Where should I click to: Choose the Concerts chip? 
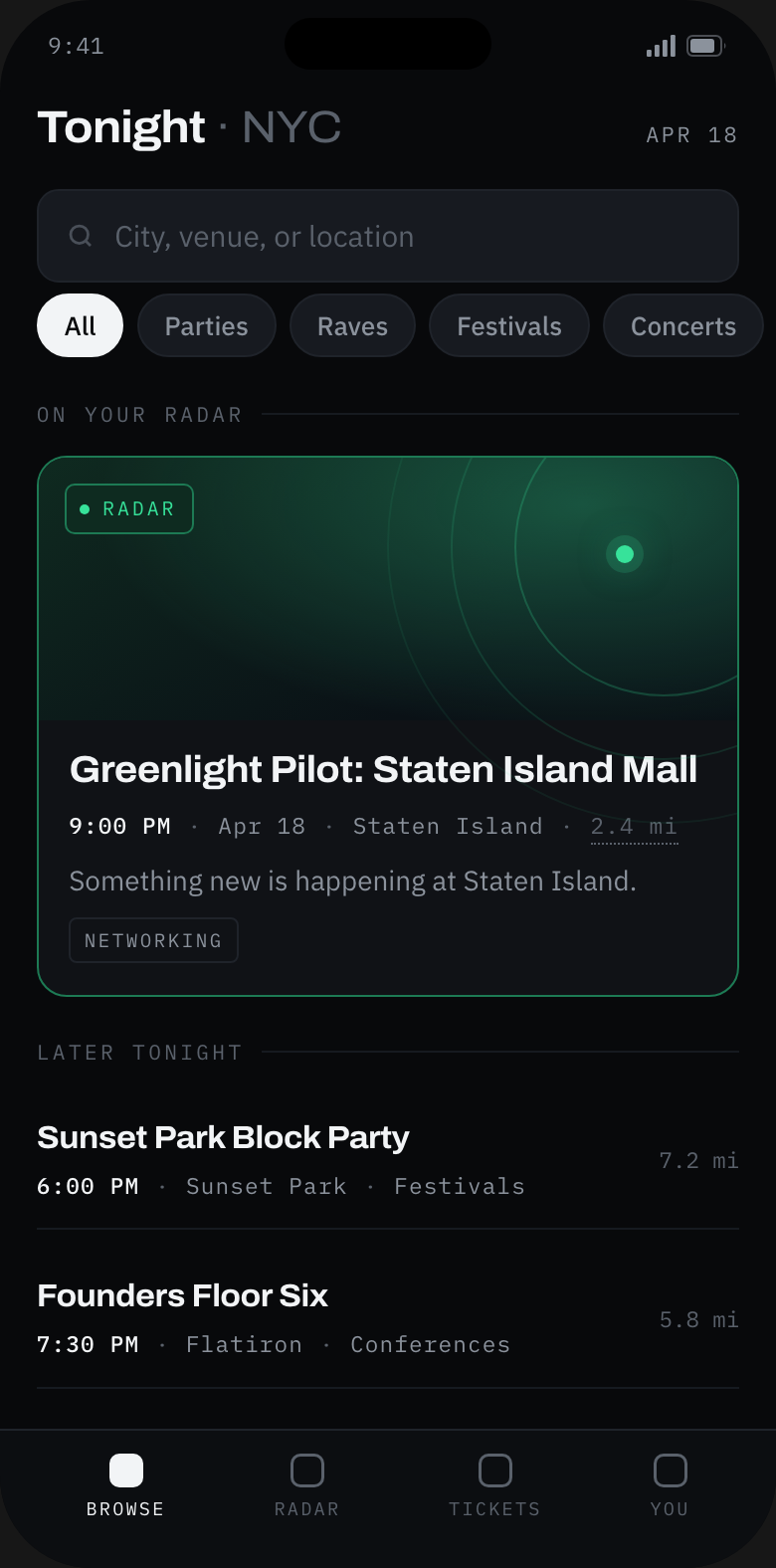point(683,325)
